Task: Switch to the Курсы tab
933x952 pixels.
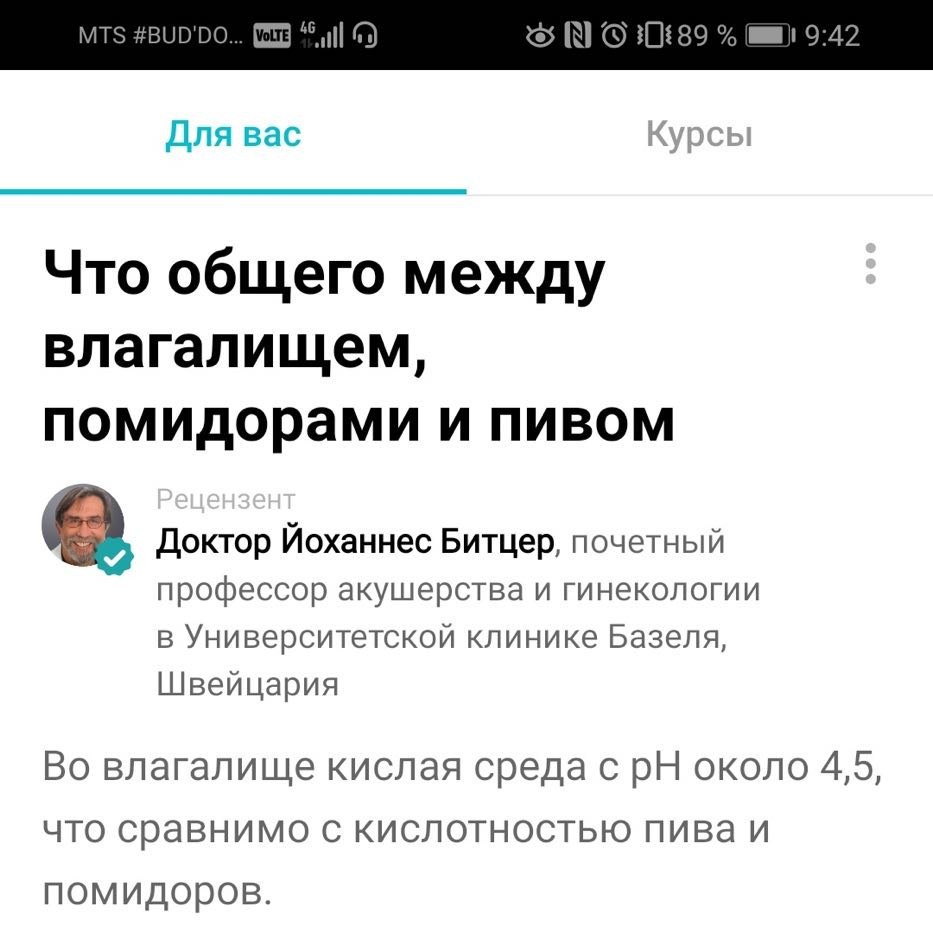Action: pos(699,134)
